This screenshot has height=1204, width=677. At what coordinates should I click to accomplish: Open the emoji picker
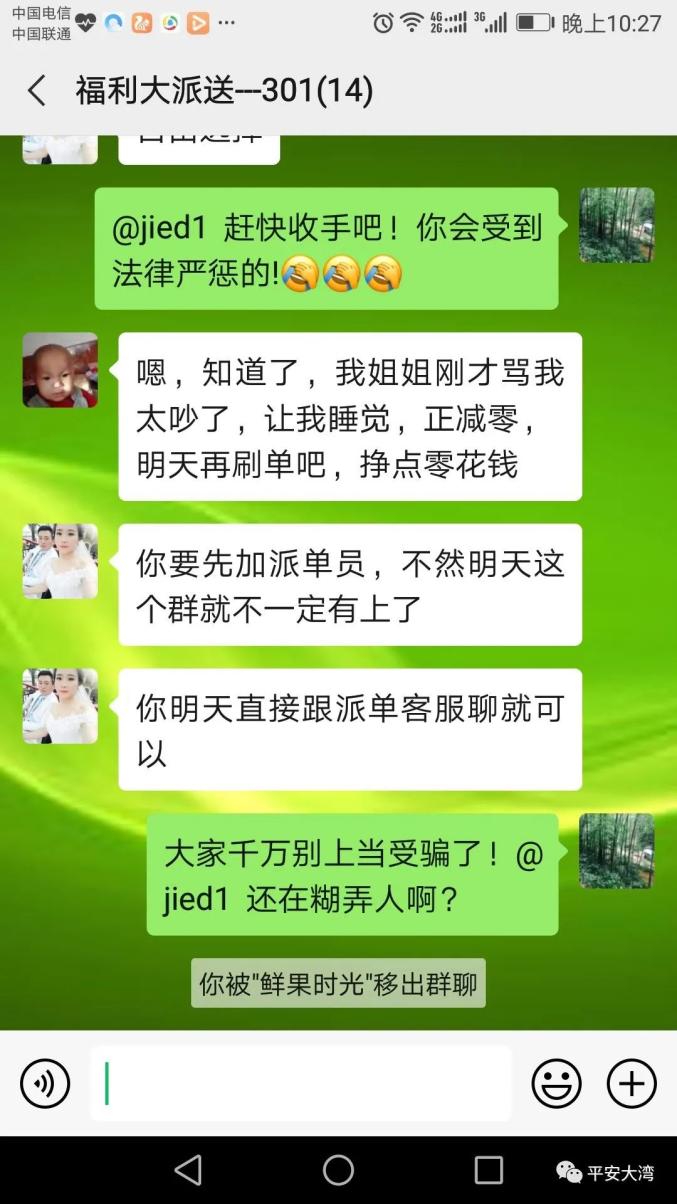coord(556,1083)
